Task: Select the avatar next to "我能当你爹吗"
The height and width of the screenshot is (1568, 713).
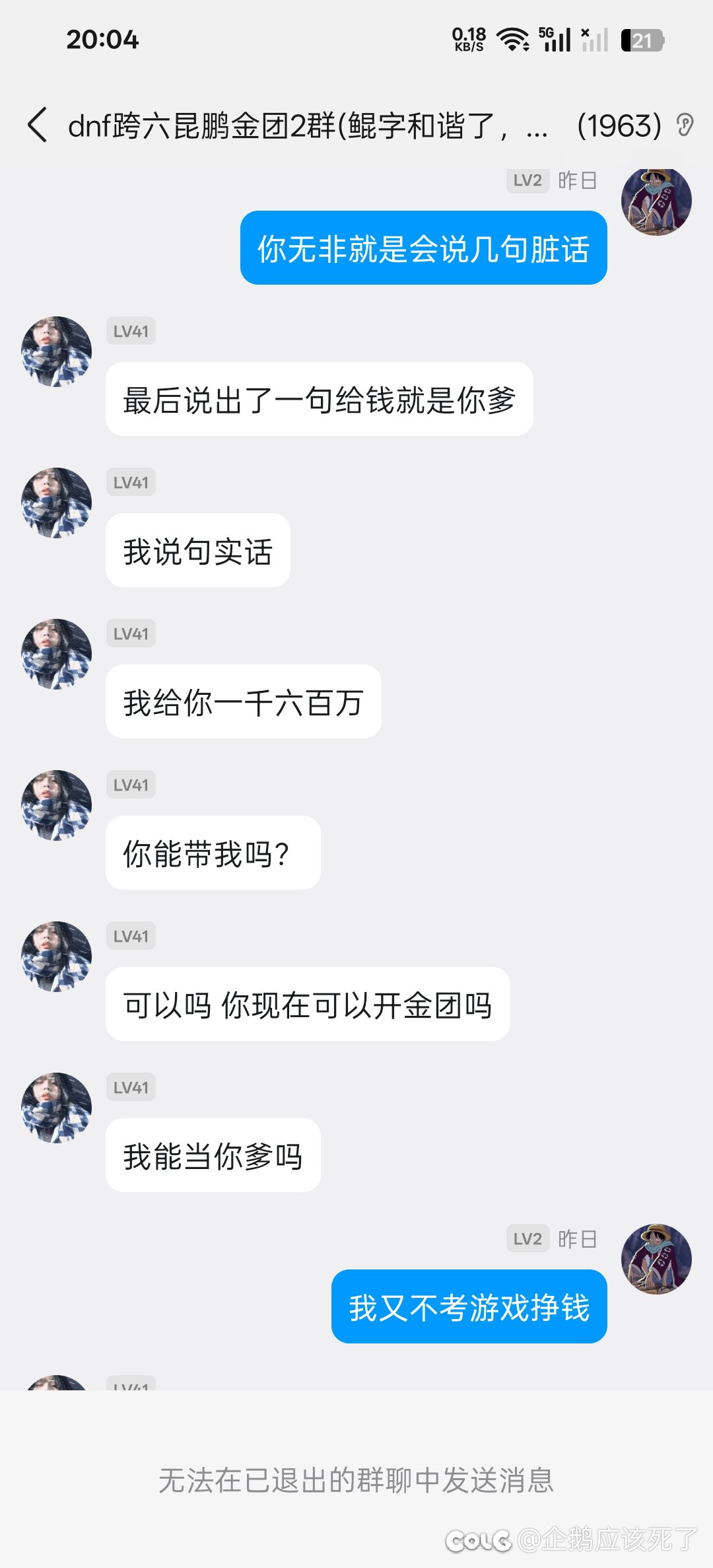Action: [x=57, y=1108]
